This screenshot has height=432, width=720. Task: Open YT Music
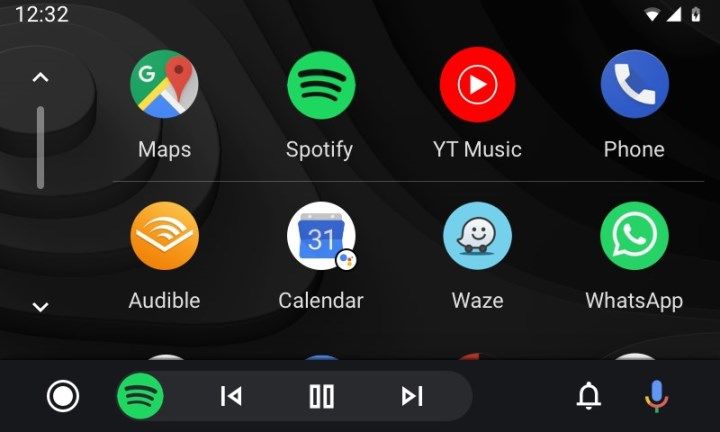pyautogui.click(x=477, y=85)
